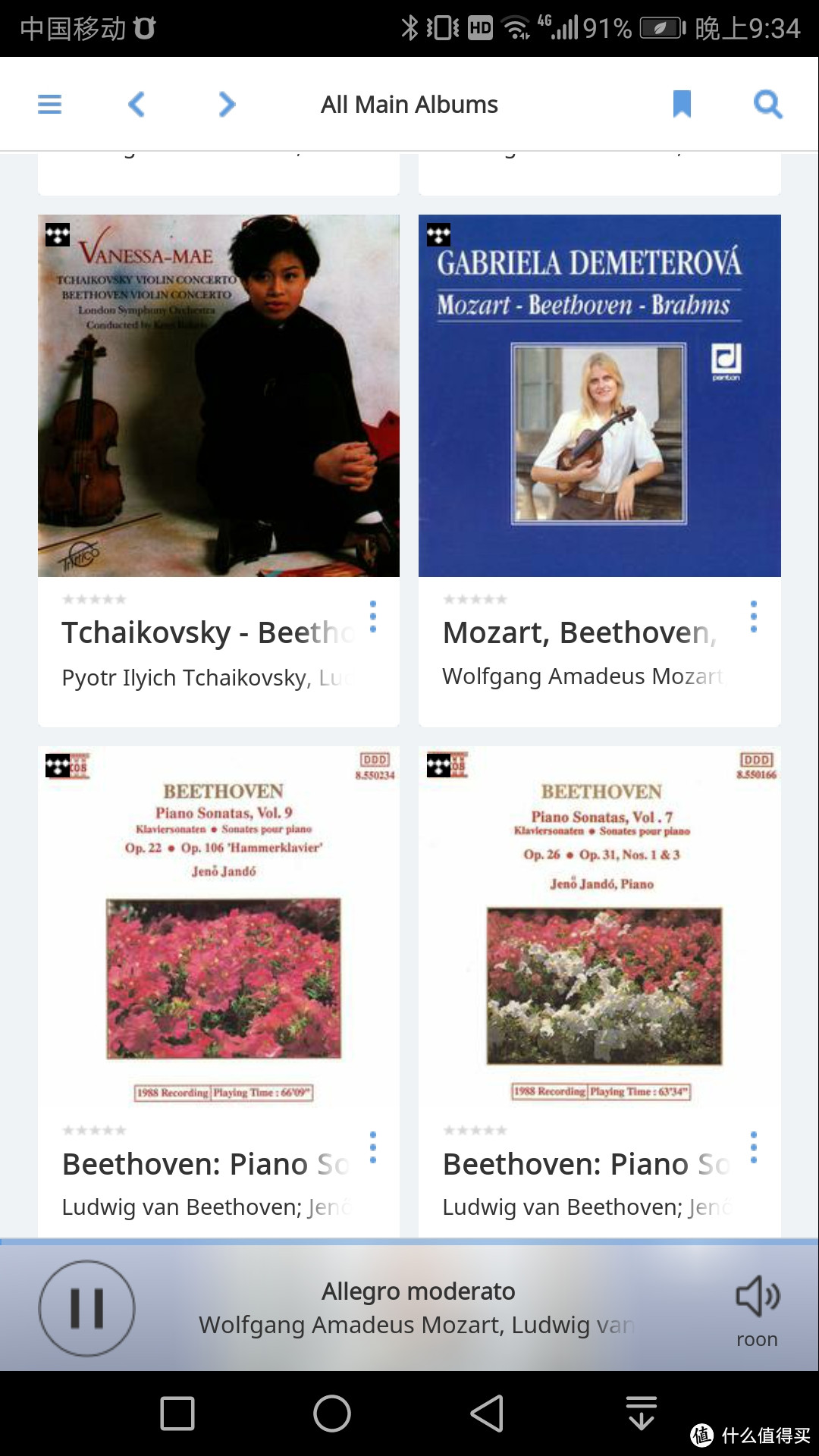
Task: Tap the bookmark icon in the top bar
Action: 682,104
